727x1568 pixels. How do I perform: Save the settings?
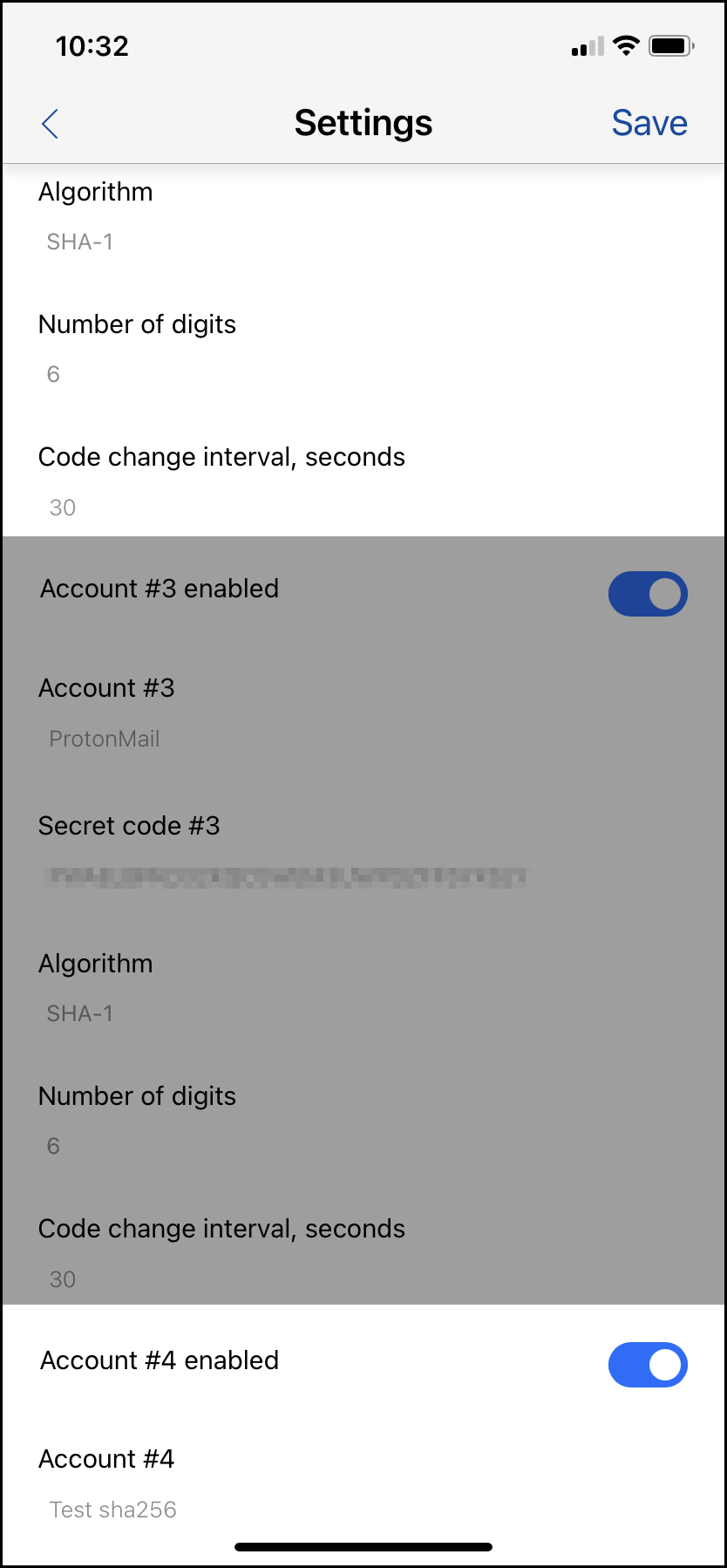coord(649,123)
